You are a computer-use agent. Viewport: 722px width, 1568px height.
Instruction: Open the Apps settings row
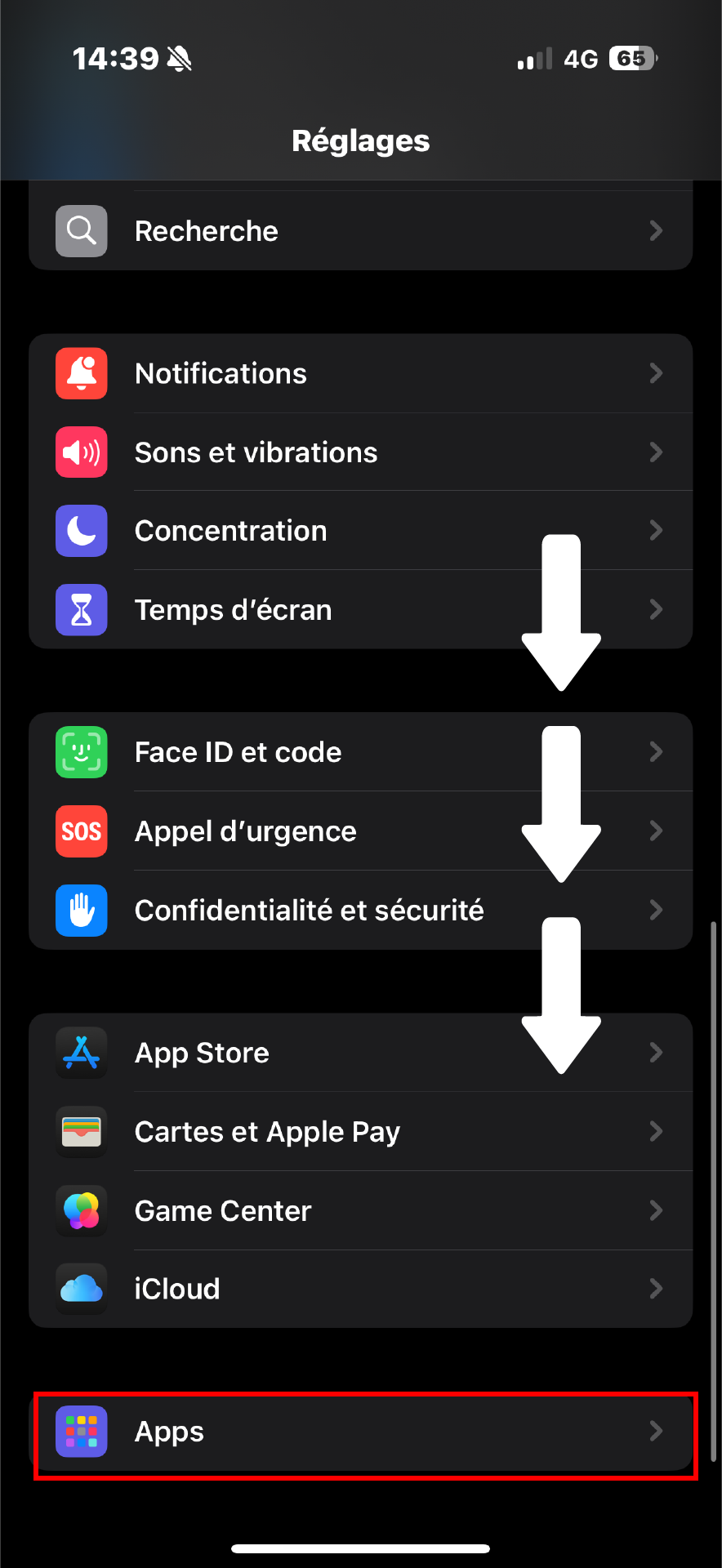point(361,1432)
